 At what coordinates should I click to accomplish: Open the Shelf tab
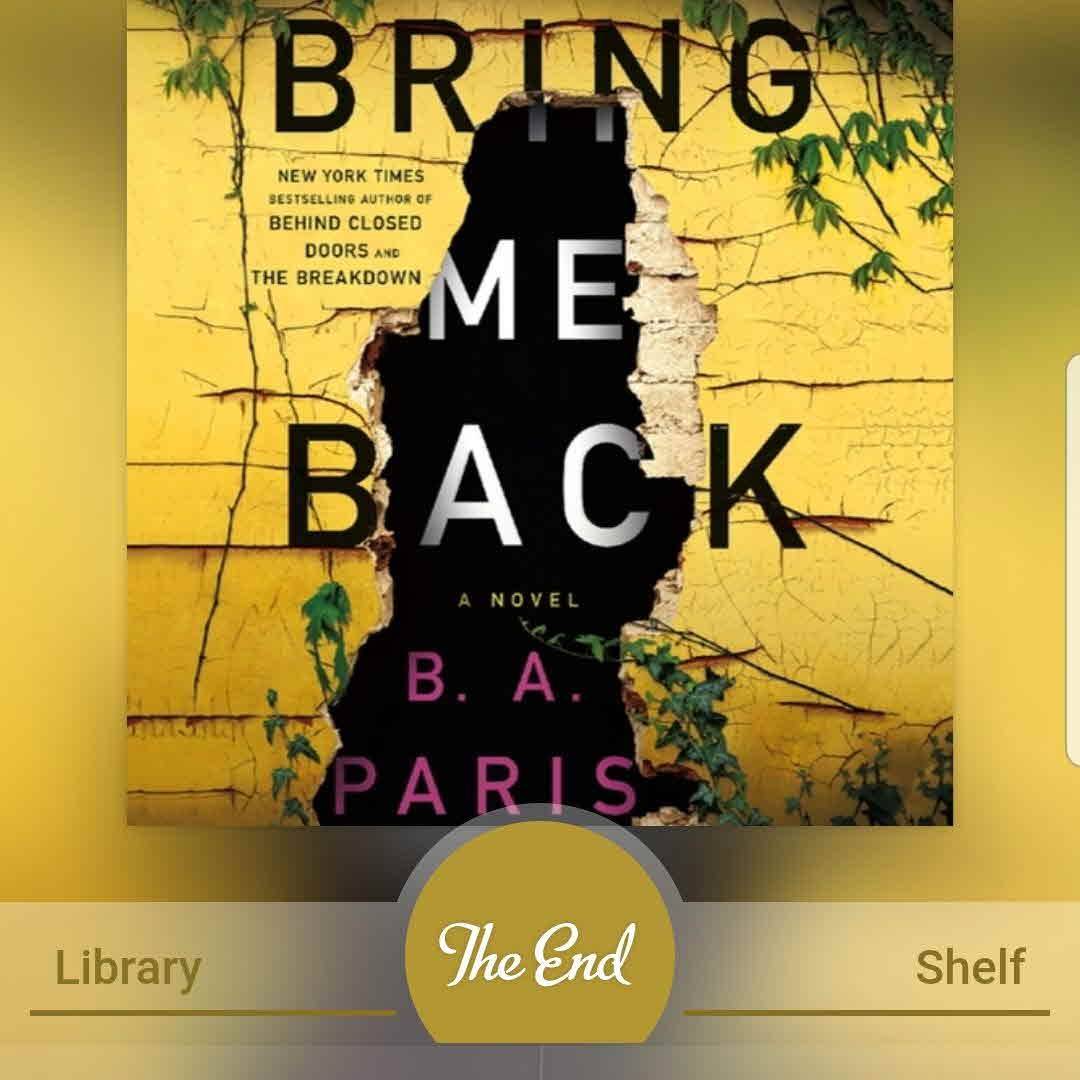[x=969, y=968]
